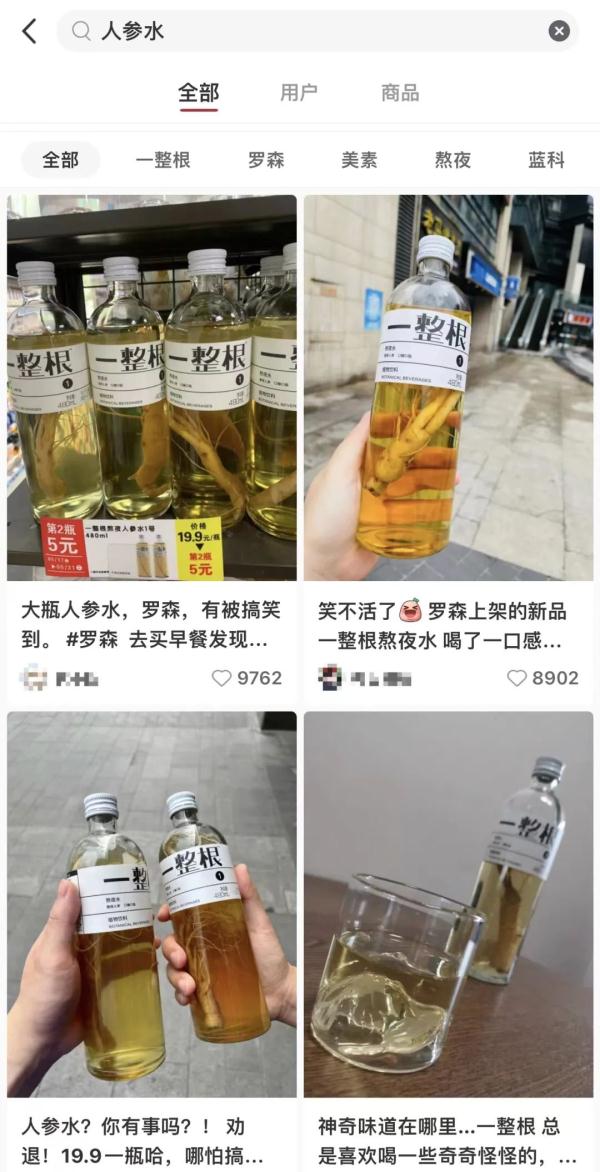Select the 美素 filter chip
The height and width of the screenshot is (1172, 600).
[359, 160]
